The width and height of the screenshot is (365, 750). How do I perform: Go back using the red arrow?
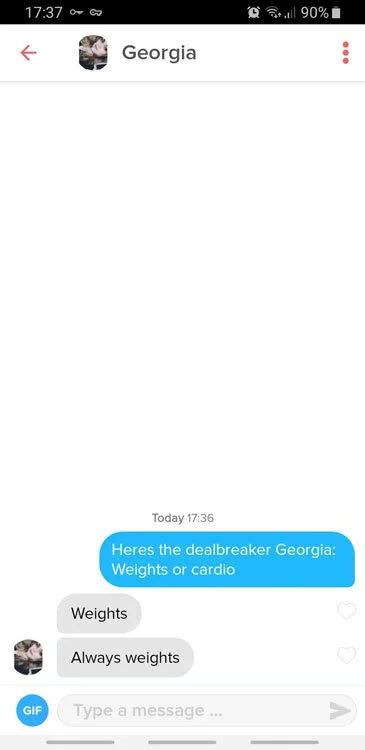point(28,53)
